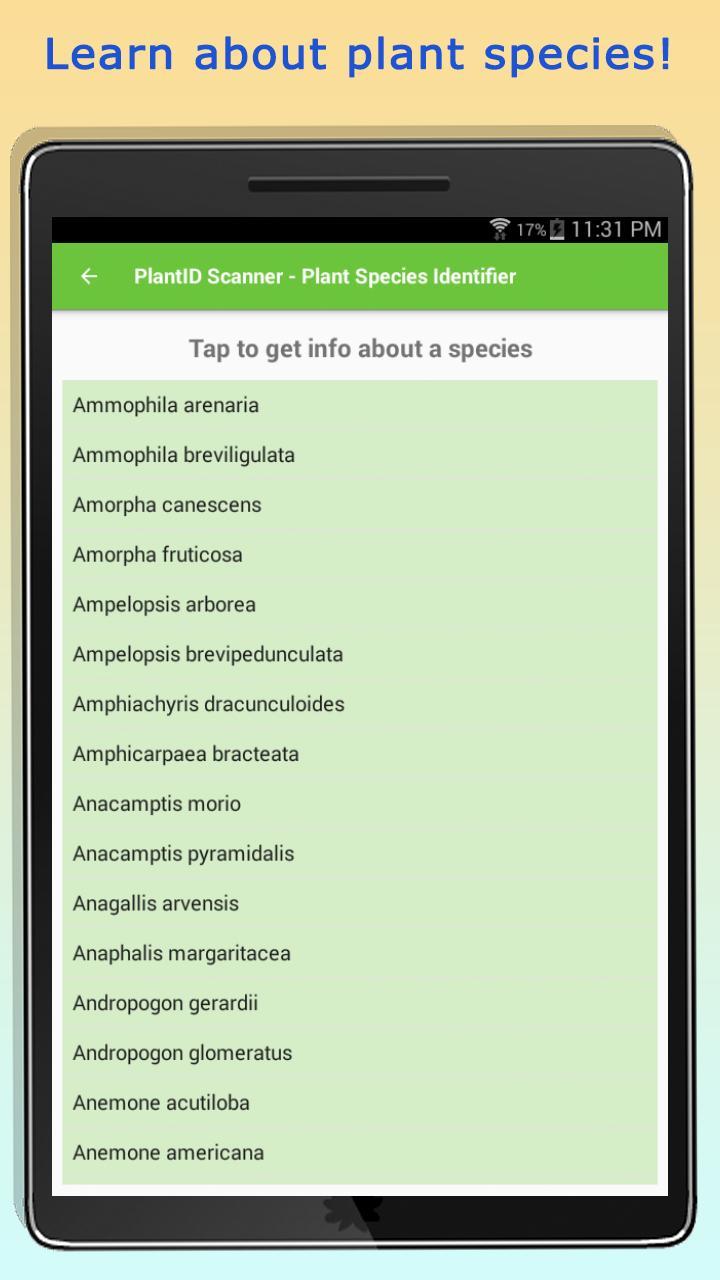Open the Anemone acutiloba species entry
This screenshot has height=1280, width=720.
click(160, 1103)
